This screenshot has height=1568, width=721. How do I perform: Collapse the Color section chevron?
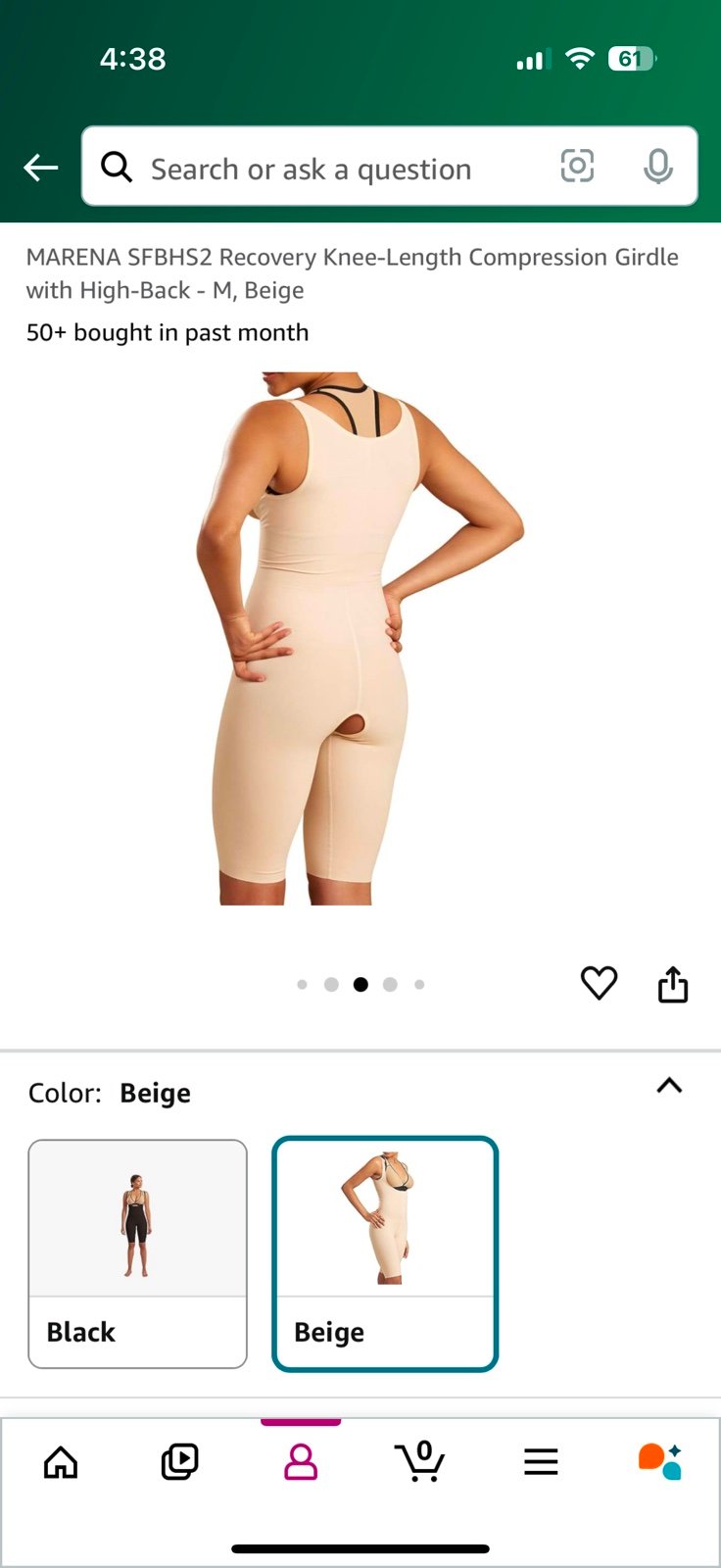click(669, 1086)
